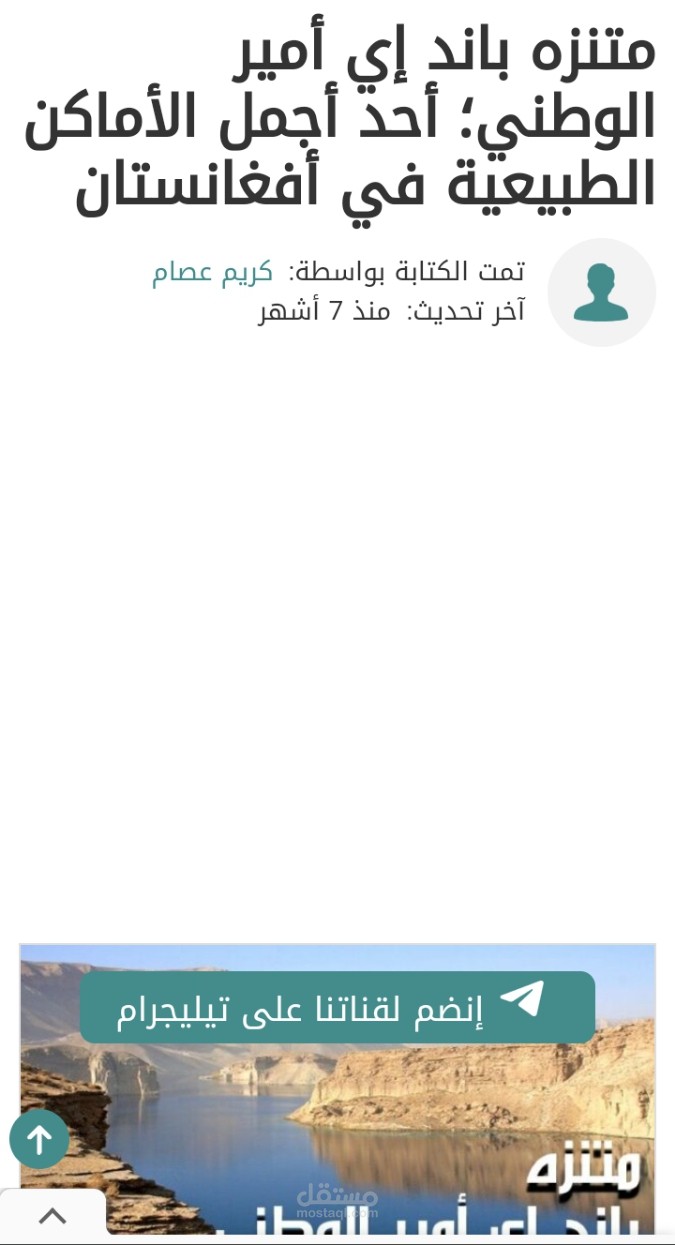Expand the bottom chevron tab
Screen dimensions: 675x1245
click(52, 1217)
